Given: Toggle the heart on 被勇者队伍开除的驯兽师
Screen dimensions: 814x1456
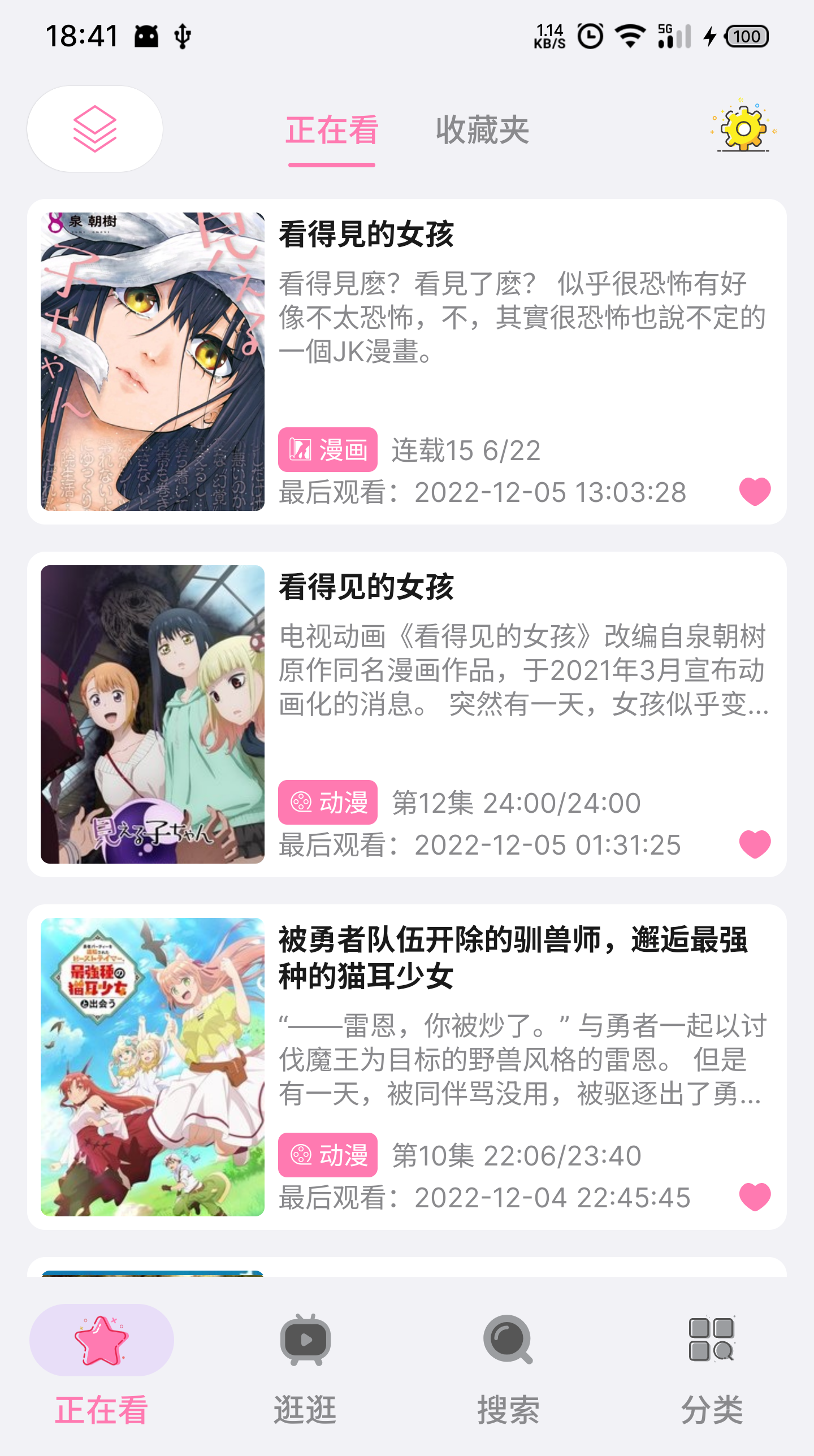Looking at the screenshot, I should [755, 1197].
